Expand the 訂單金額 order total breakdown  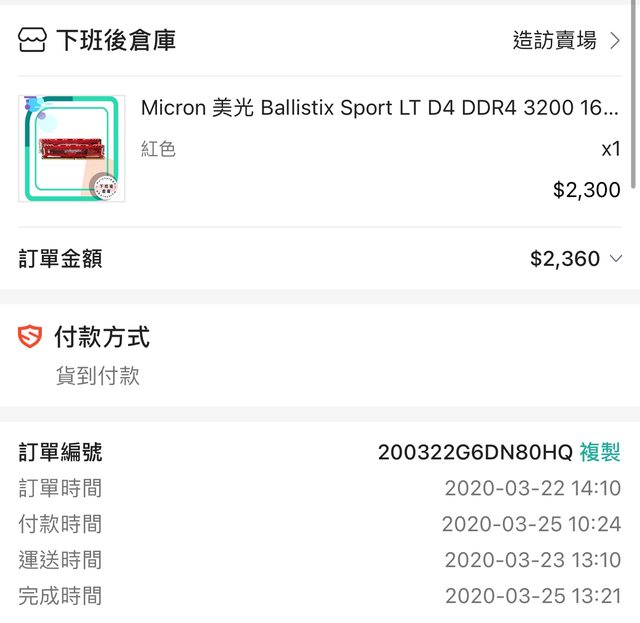coord(616,259)
